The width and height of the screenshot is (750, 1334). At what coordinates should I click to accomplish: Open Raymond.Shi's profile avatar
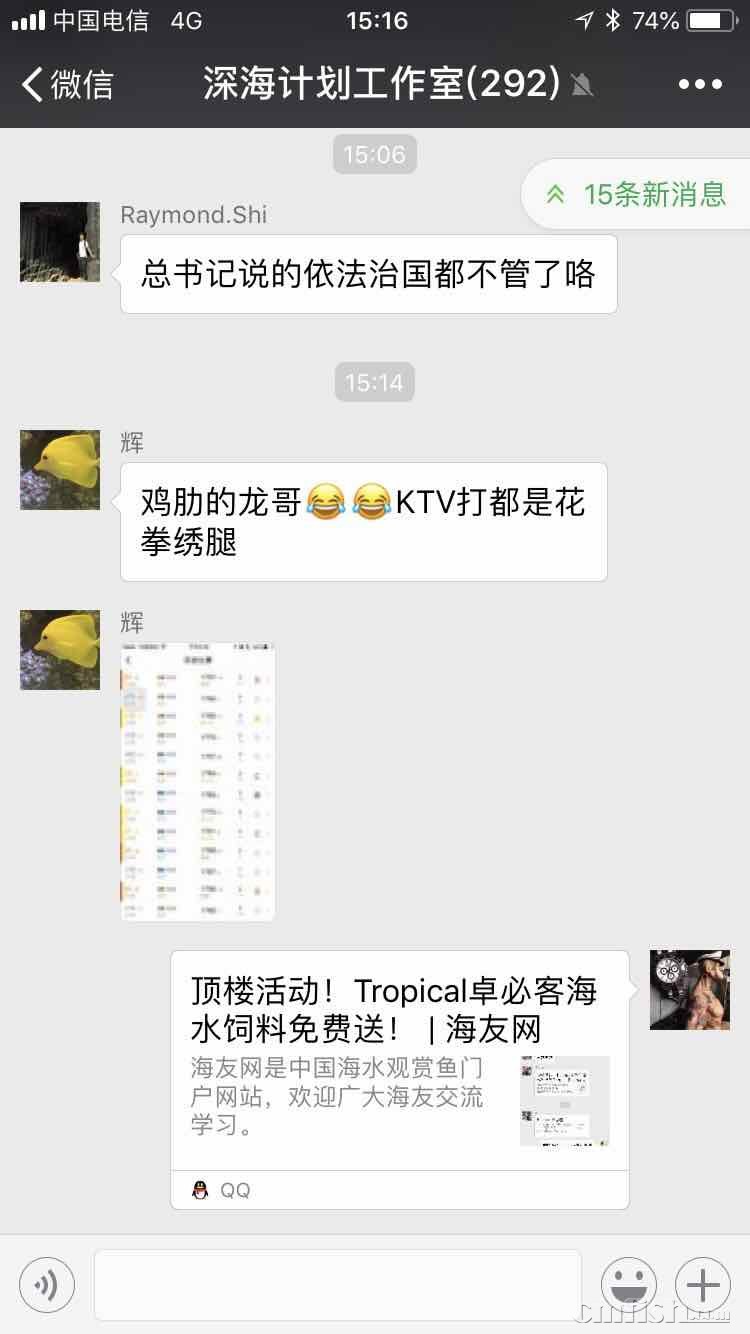tap(60, 242)
